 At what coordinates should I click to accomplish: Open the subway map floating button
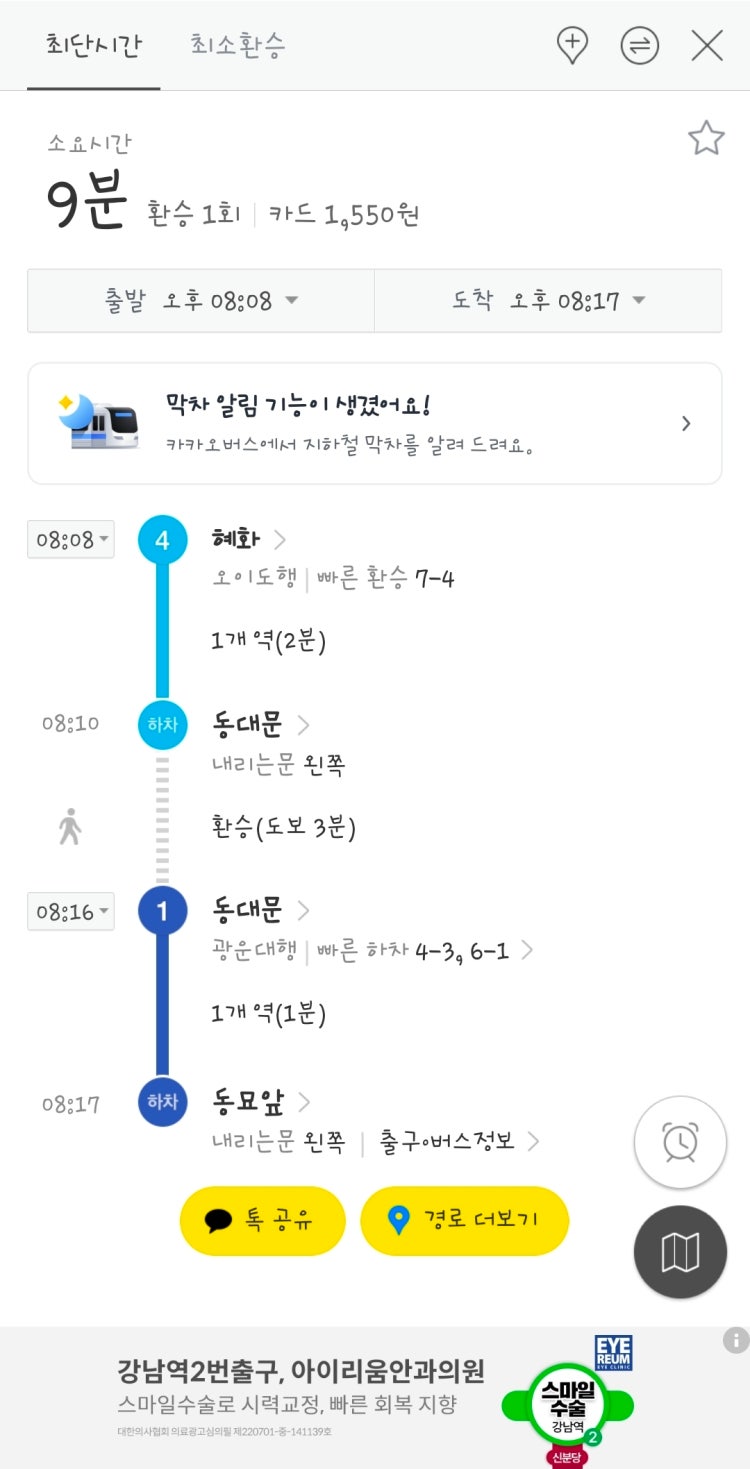(680, 1251)
